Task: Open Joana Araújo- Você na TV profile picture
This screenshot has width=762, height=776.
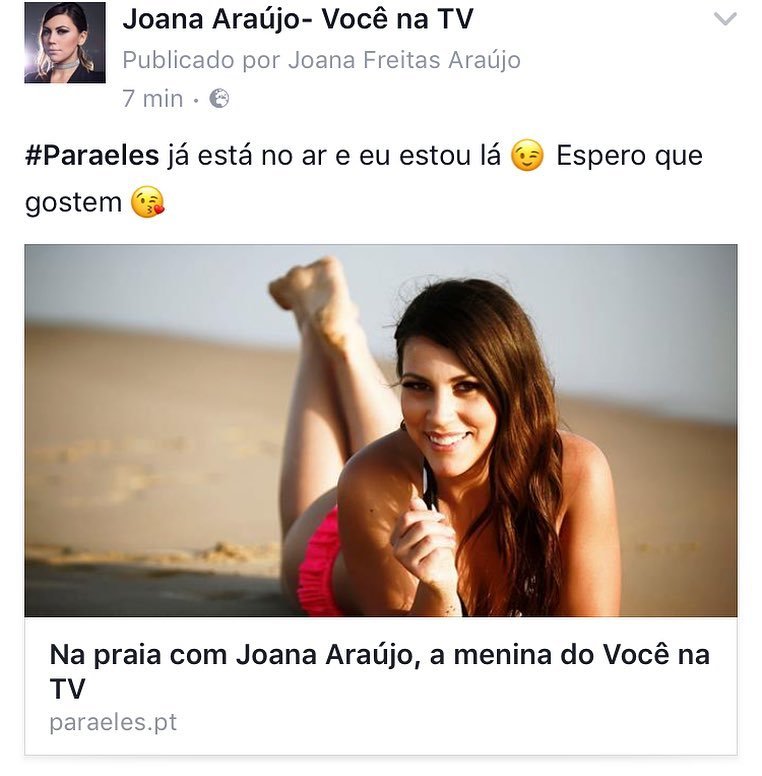Action: (65, 42)
